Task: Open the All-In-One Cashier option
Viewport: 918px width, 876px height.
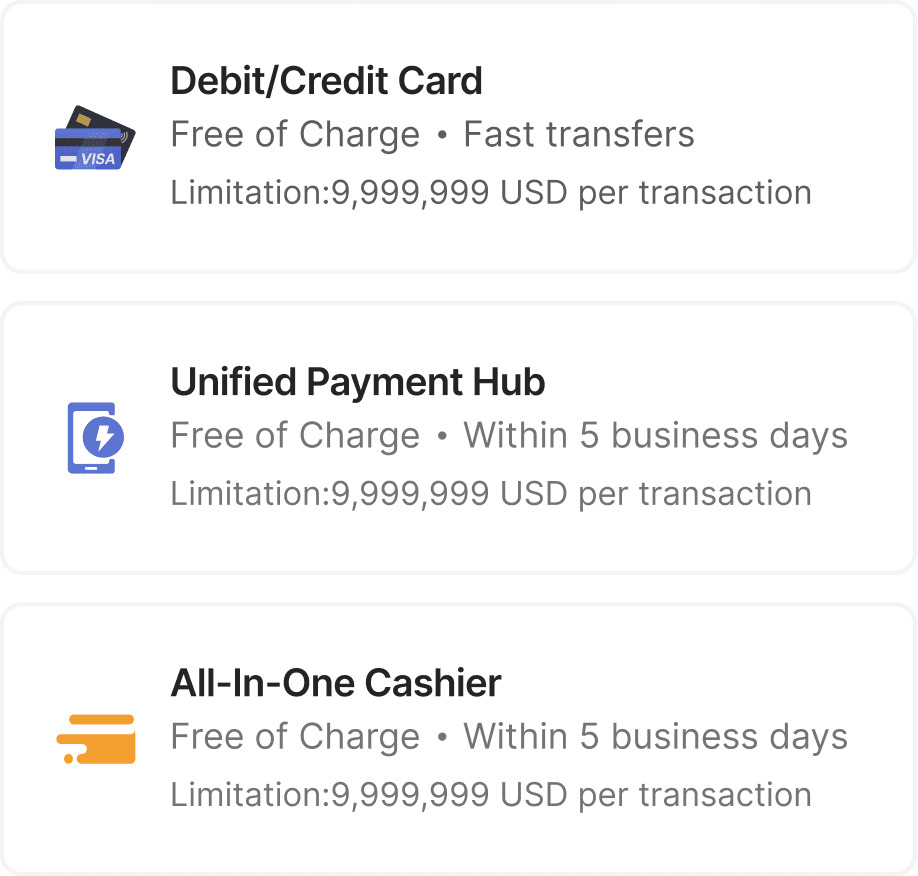Action: tap(458, 738)
